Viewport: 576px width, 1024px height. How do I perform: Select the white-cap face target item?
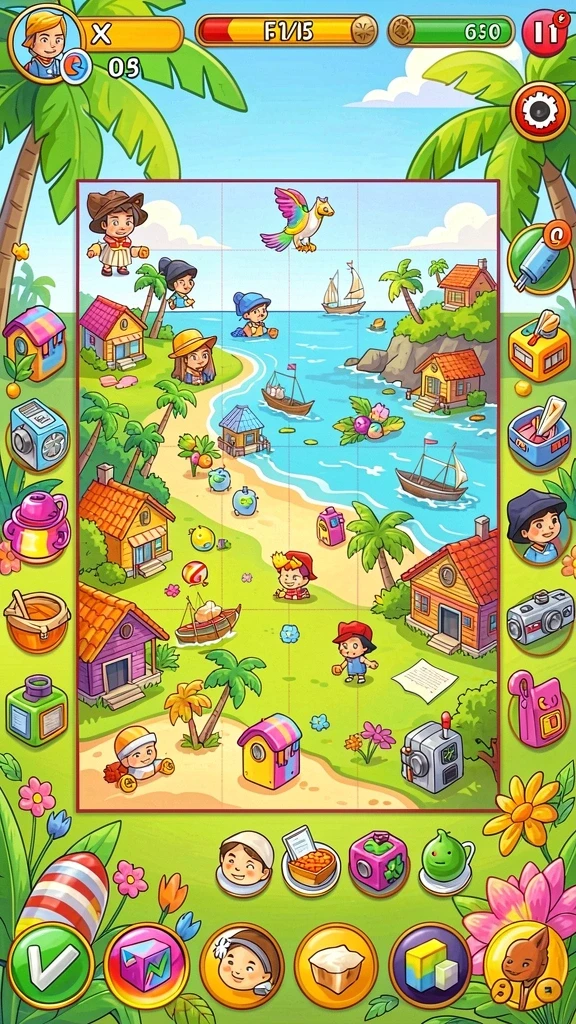click(245, 863)
